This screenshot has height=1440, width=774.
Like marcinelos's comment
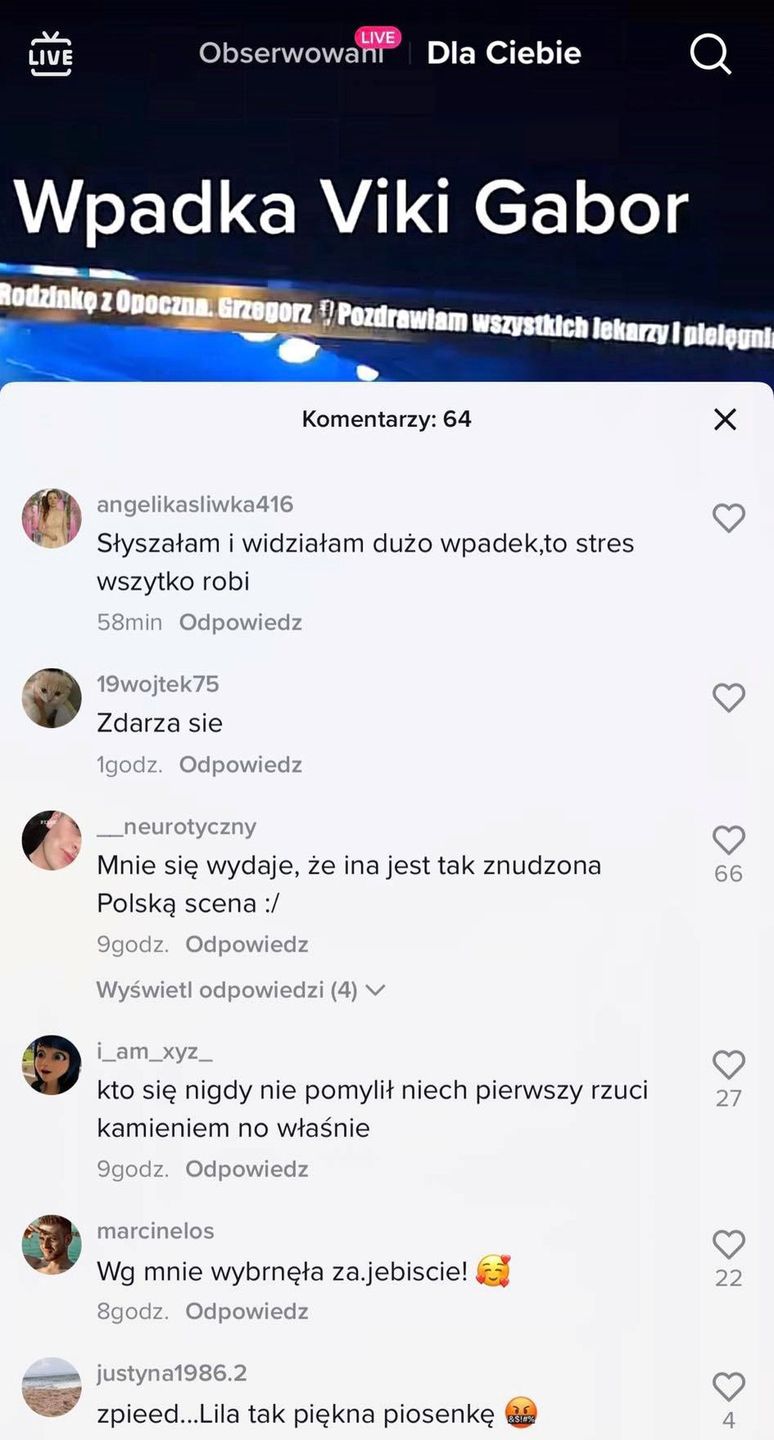[728, 1245]
